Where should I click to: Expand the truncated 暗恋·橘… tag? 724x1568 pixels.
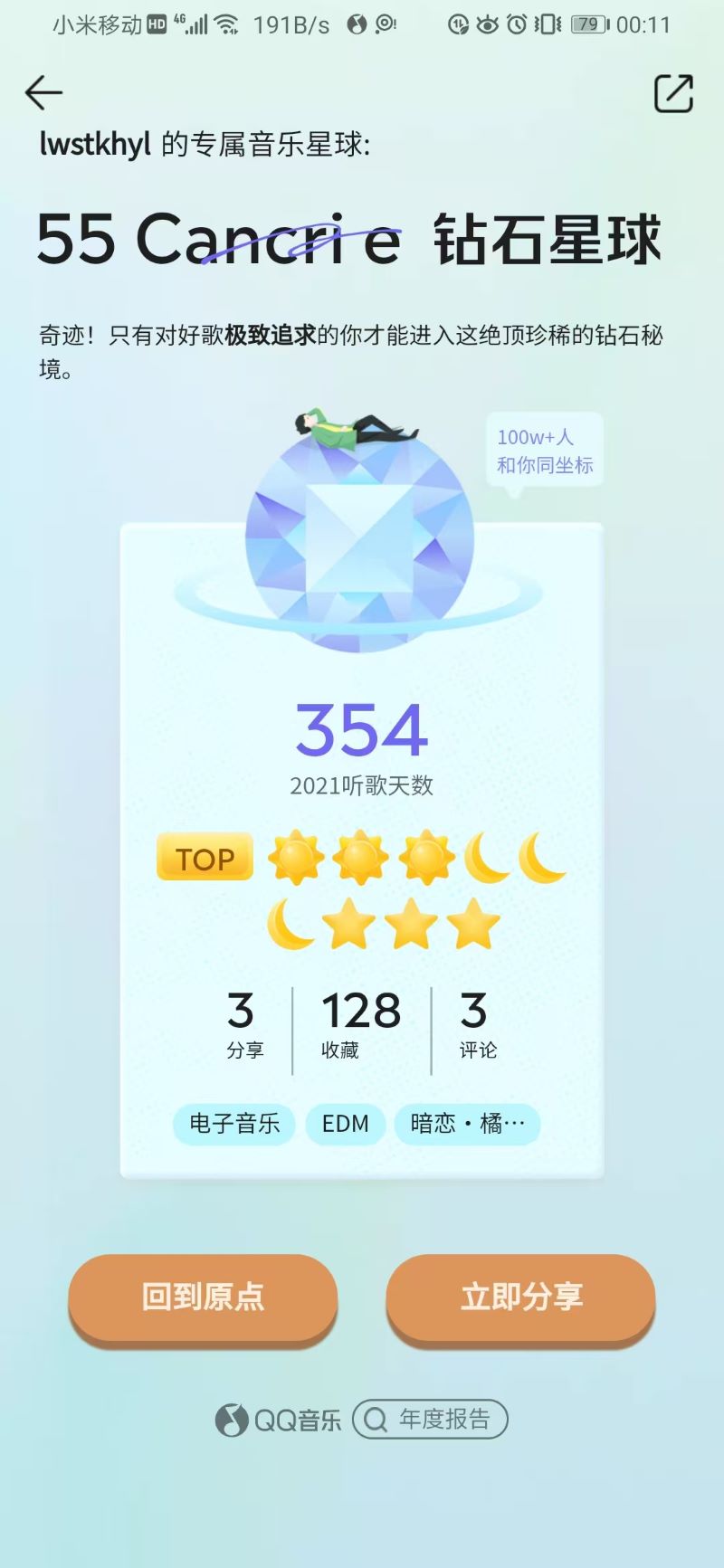pos(467,1124)
